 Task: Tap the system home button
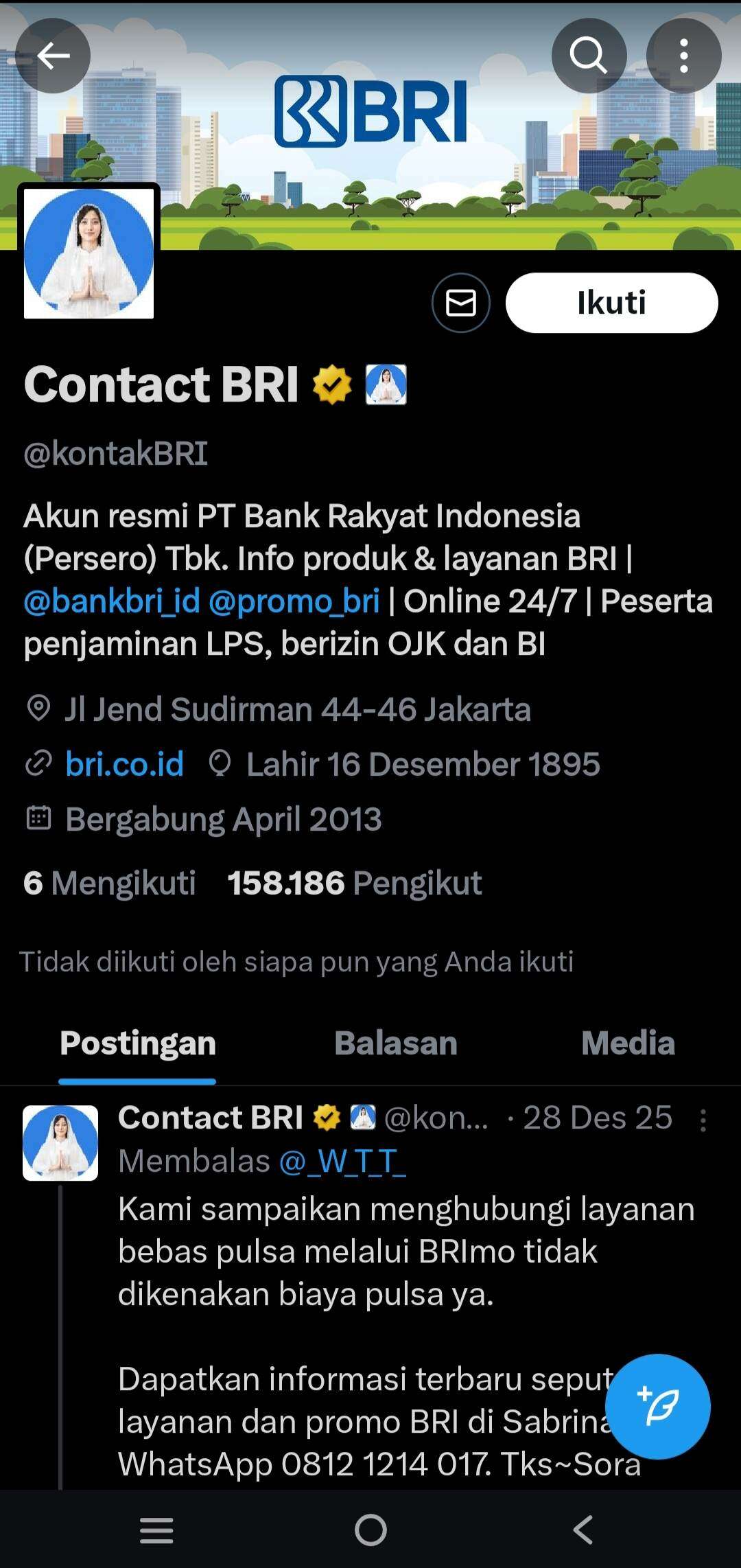point(370,1530)
